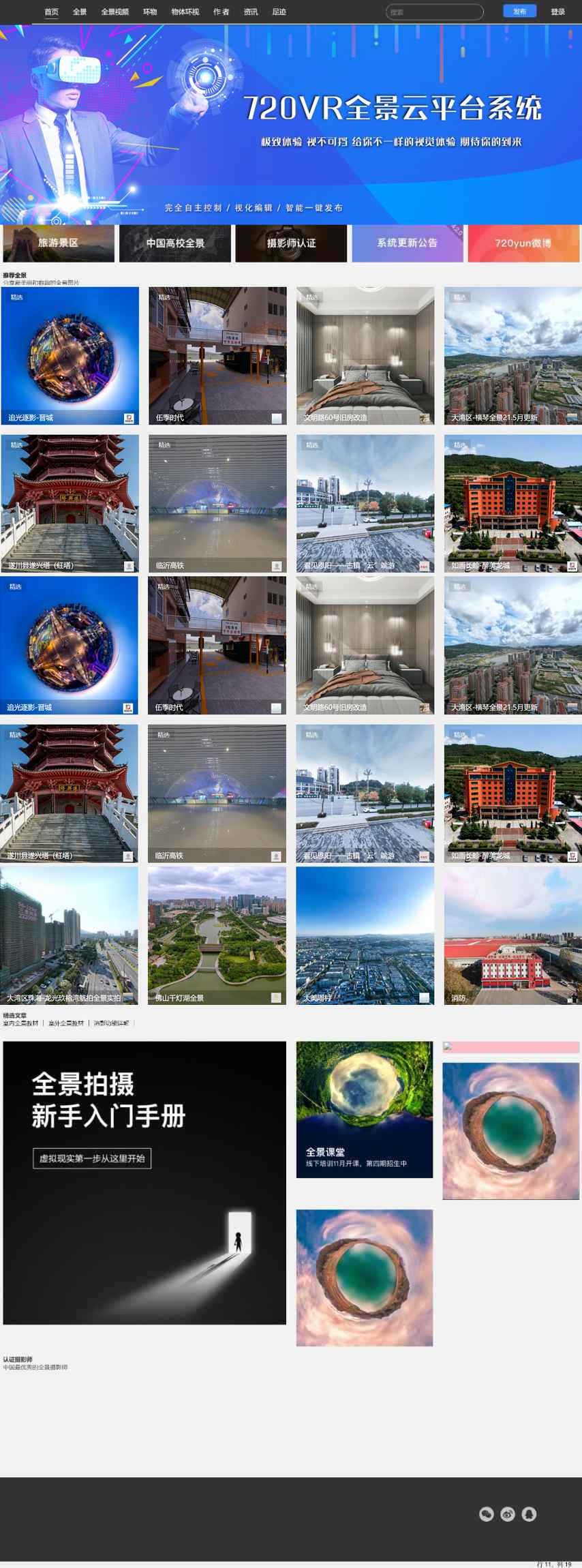This screenshot has height=1568, width=582.
Task: View the 消防 panorama card
Action: 511,935
